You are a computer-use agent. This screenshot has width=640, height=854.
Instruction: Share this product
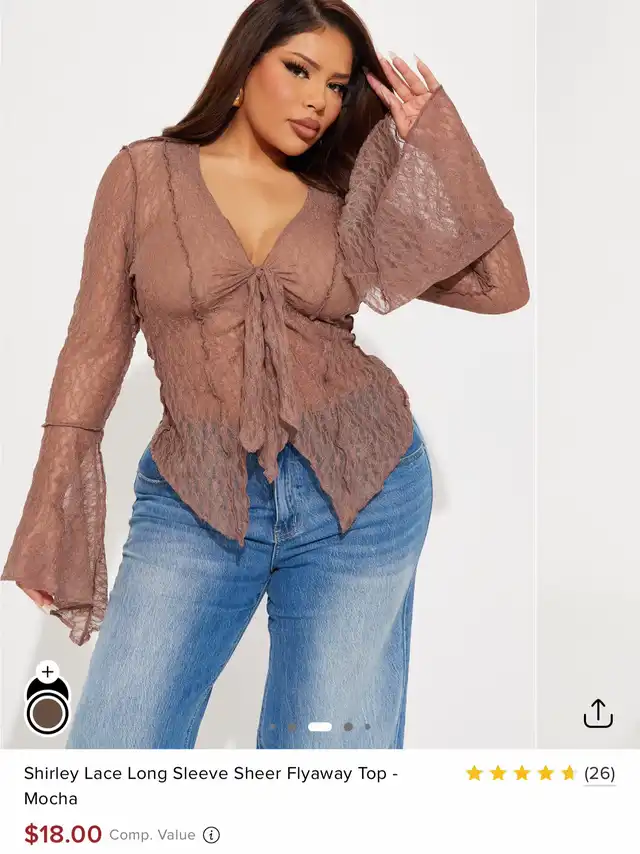597,713
